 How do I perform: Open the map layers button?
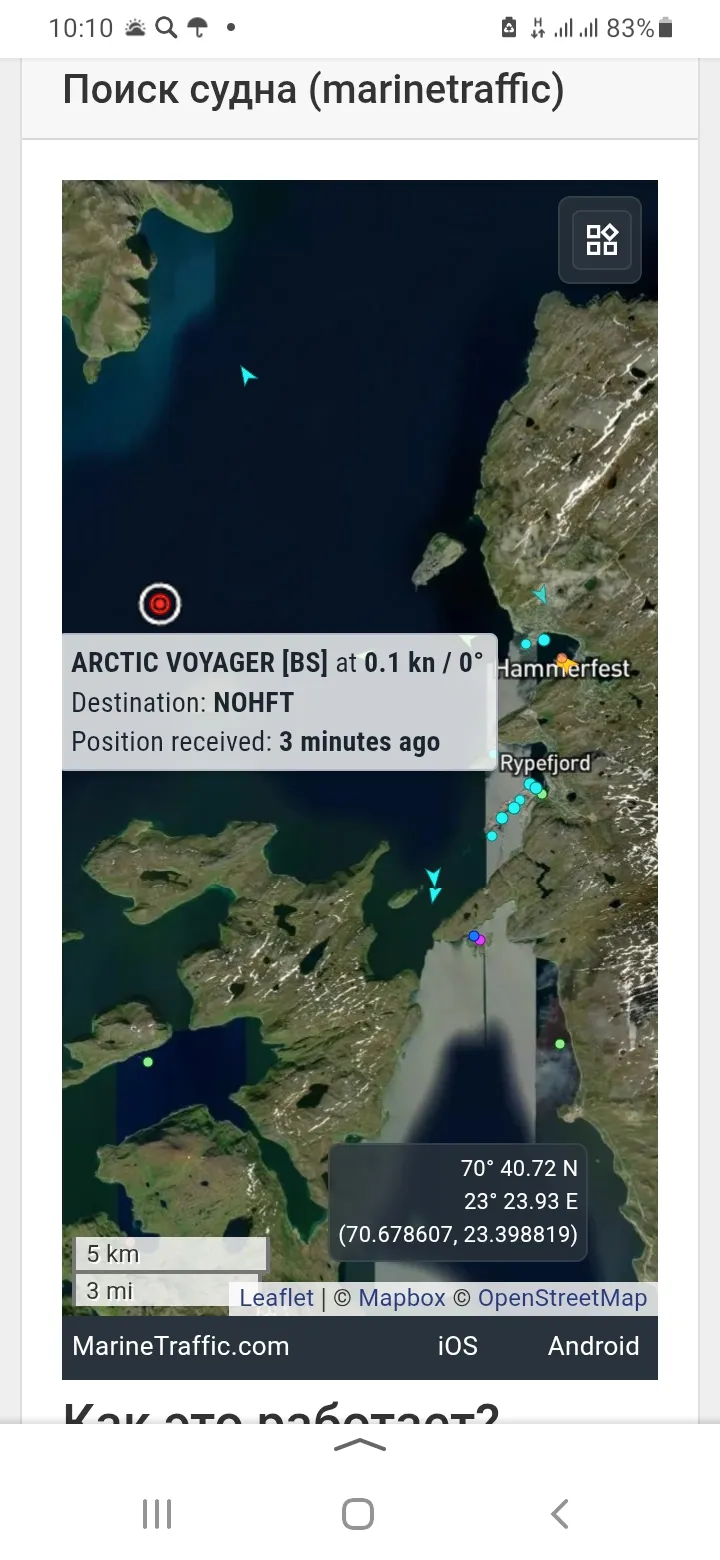coord(600,240)
